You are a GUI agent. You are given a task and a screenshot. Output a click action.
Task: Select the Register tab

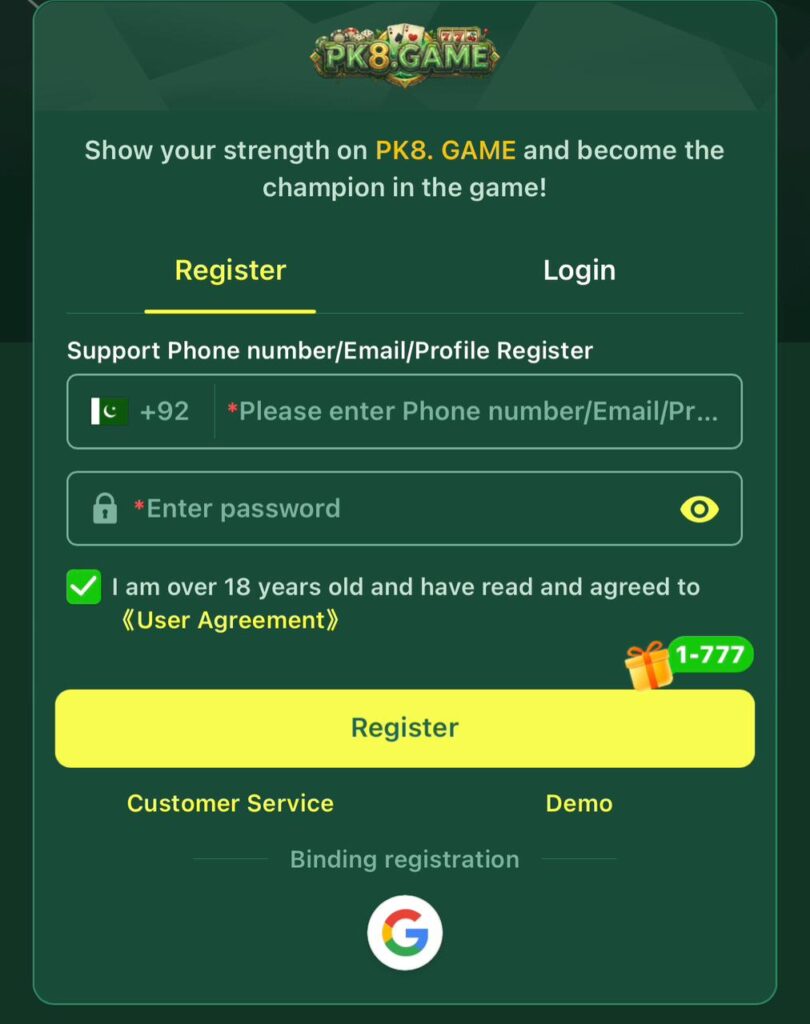(x=230, y=271)
